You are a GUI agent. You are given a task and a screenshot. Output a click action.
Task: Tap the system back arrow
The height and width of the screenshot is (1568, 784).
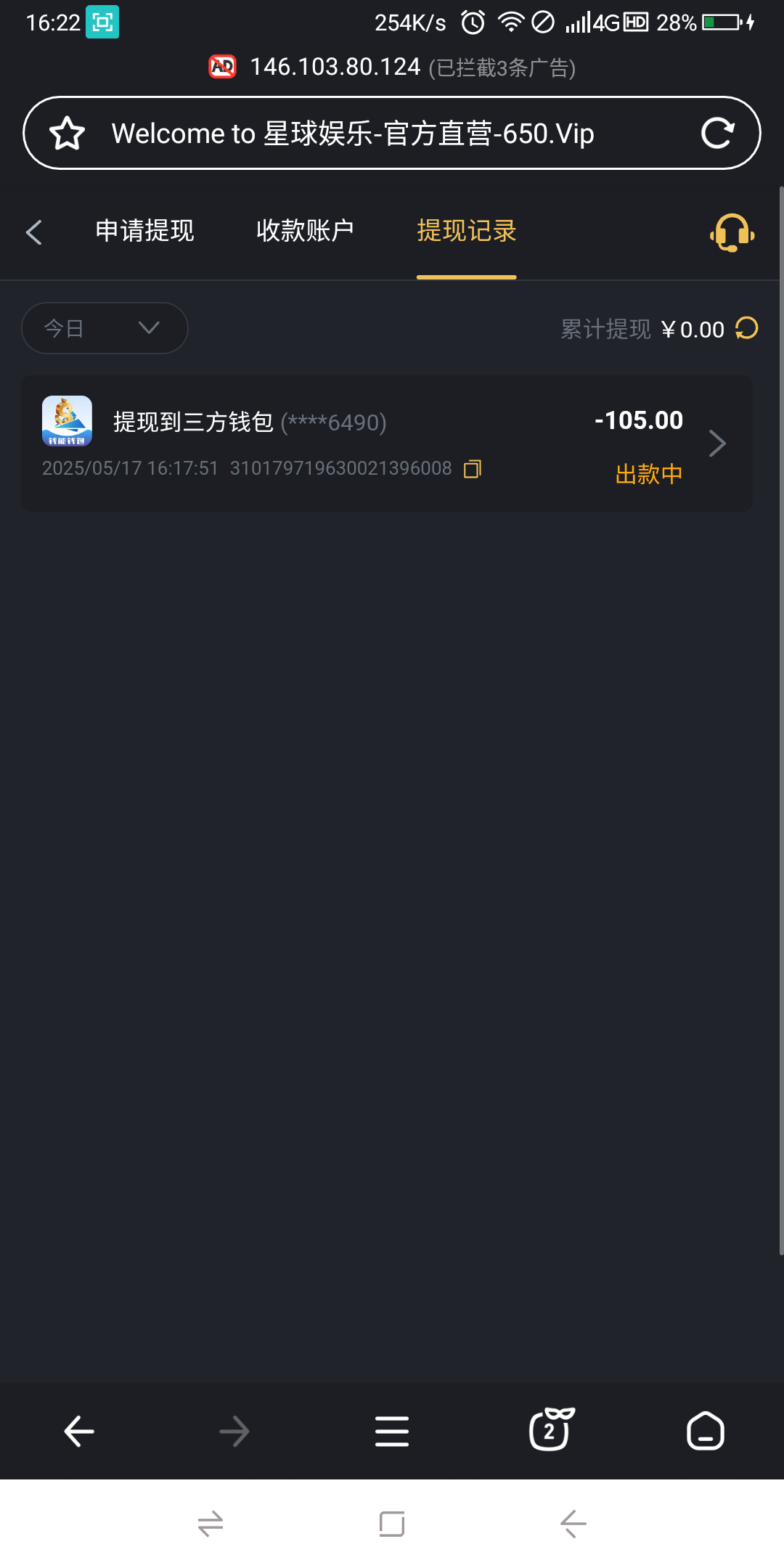click(573, 1524)
